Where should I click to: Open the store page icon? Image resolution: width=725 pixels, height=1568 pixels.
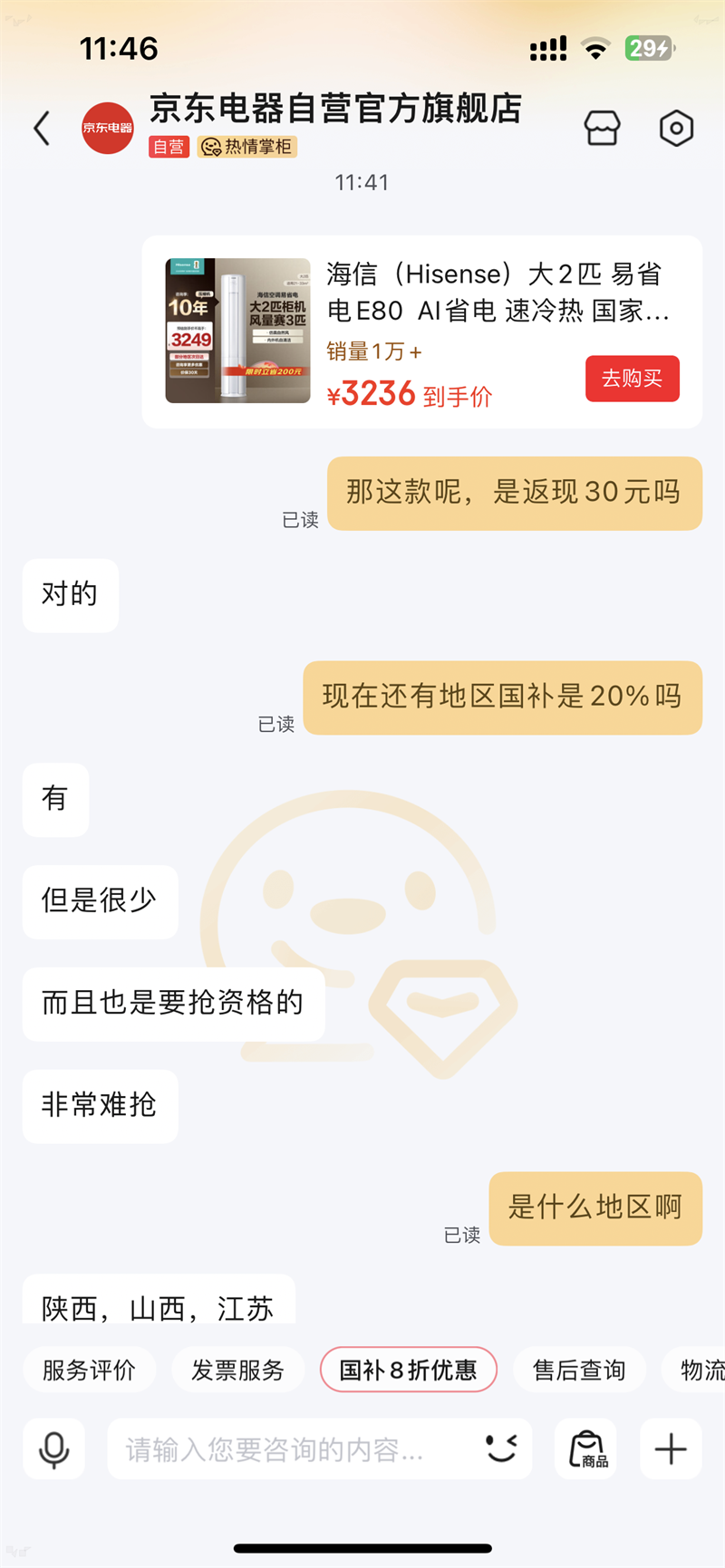[x=602, y=129]
